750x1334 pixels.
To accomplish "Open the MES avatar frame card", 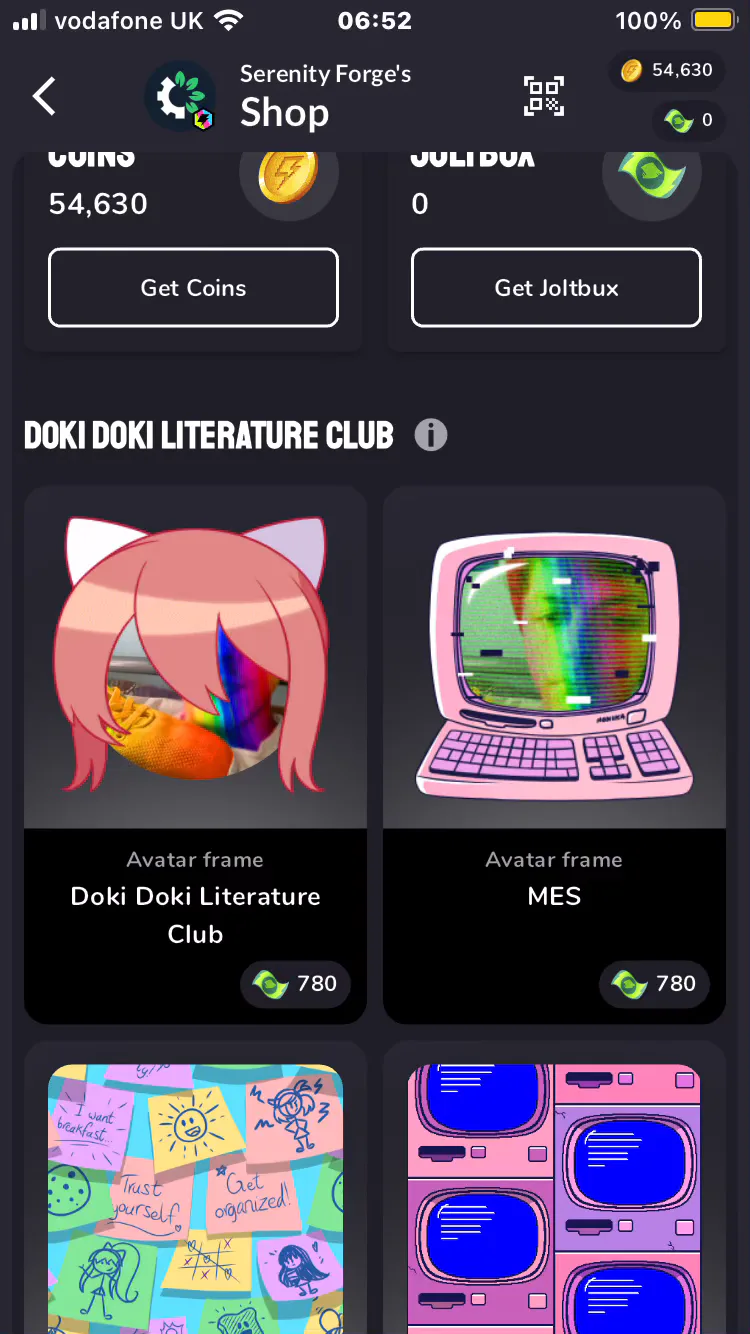I will pos(554,755).
